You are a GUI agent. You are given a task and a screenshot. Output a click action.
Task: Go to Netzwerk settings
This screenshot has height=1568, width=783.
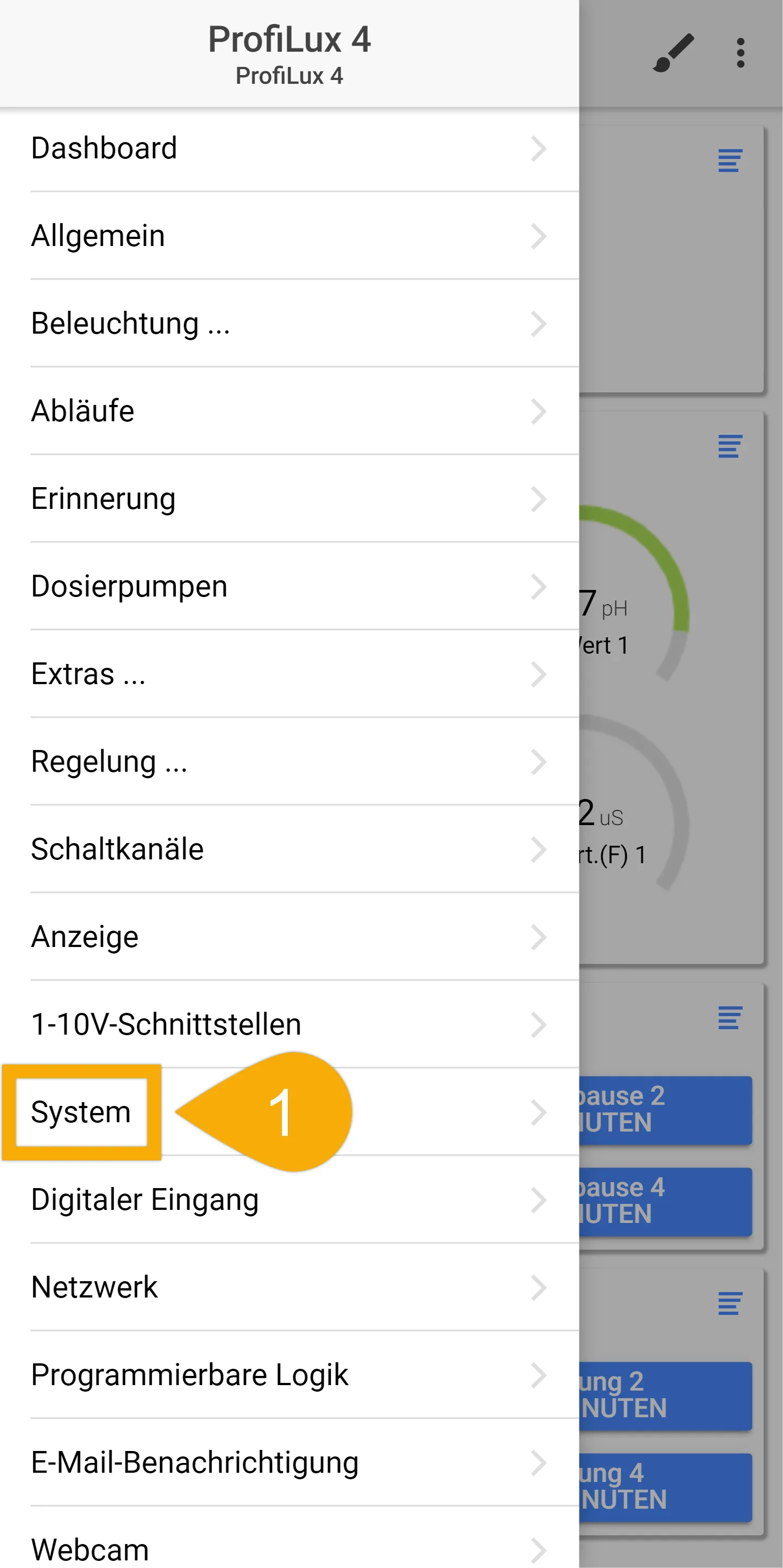point(289,1288)
